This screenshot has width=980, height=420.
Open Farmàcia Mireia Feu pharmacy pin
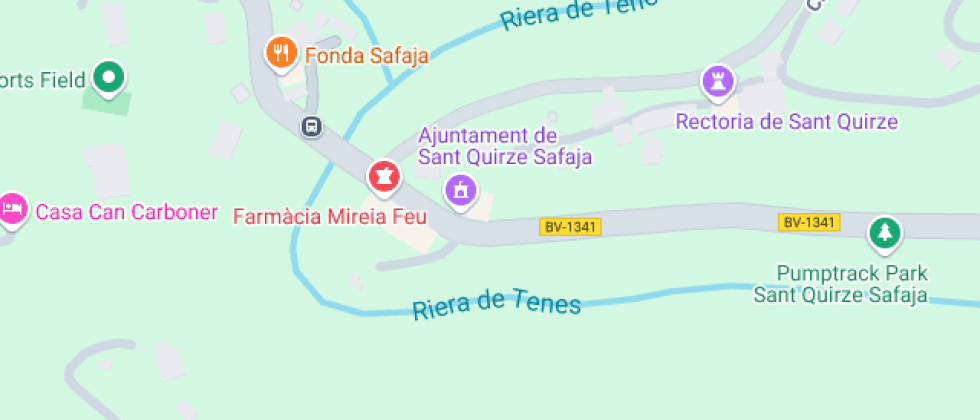(x=382, y=177)
